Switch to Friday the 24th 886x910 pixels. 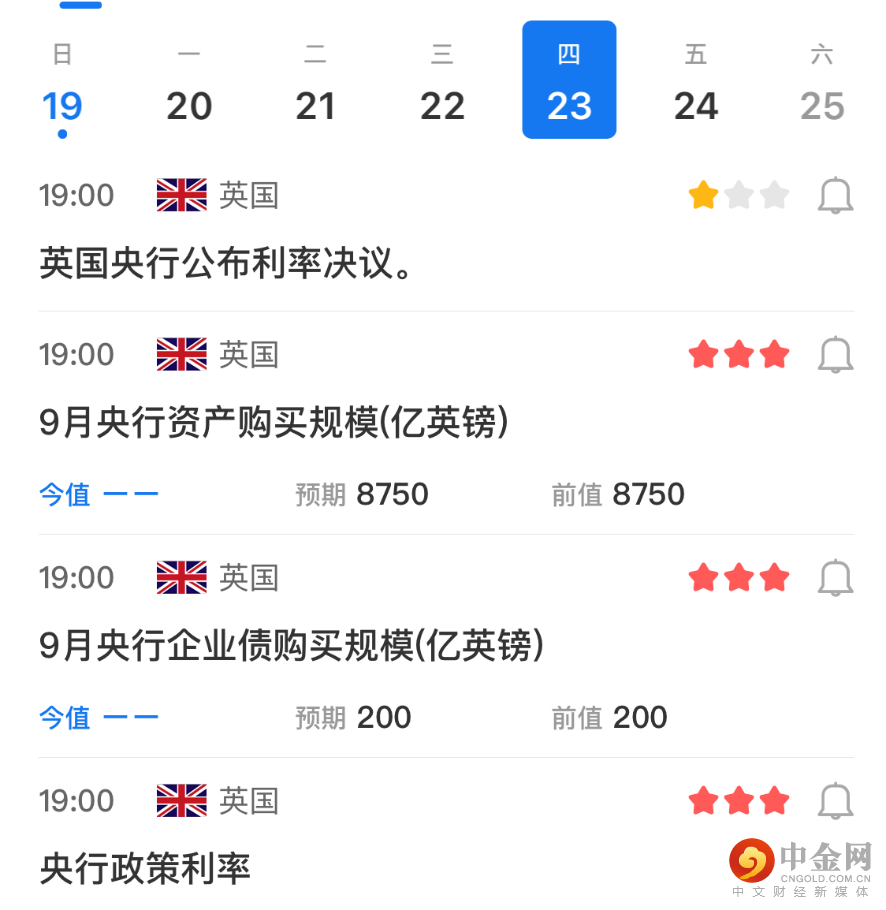pos(696,91)
